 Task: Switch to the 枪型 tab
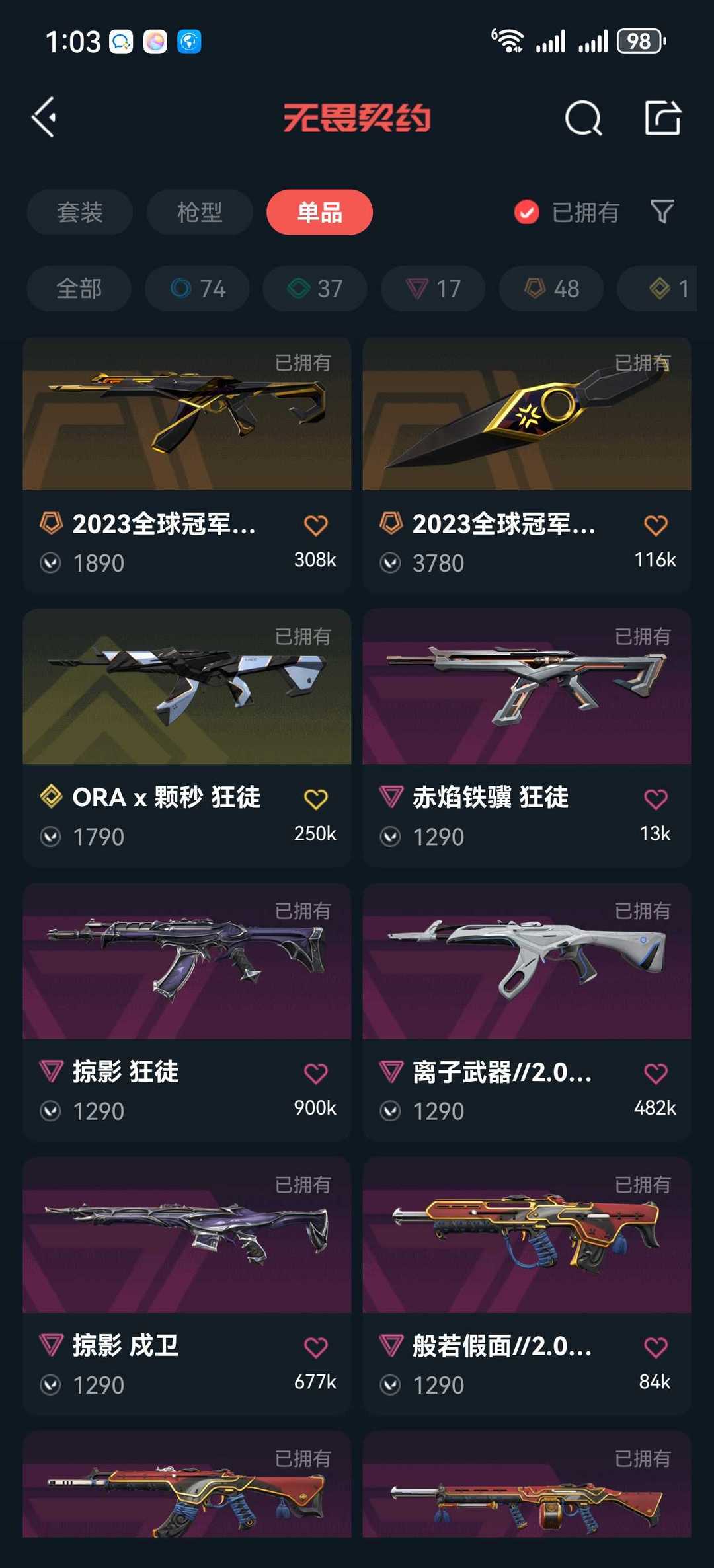point(200,212)
